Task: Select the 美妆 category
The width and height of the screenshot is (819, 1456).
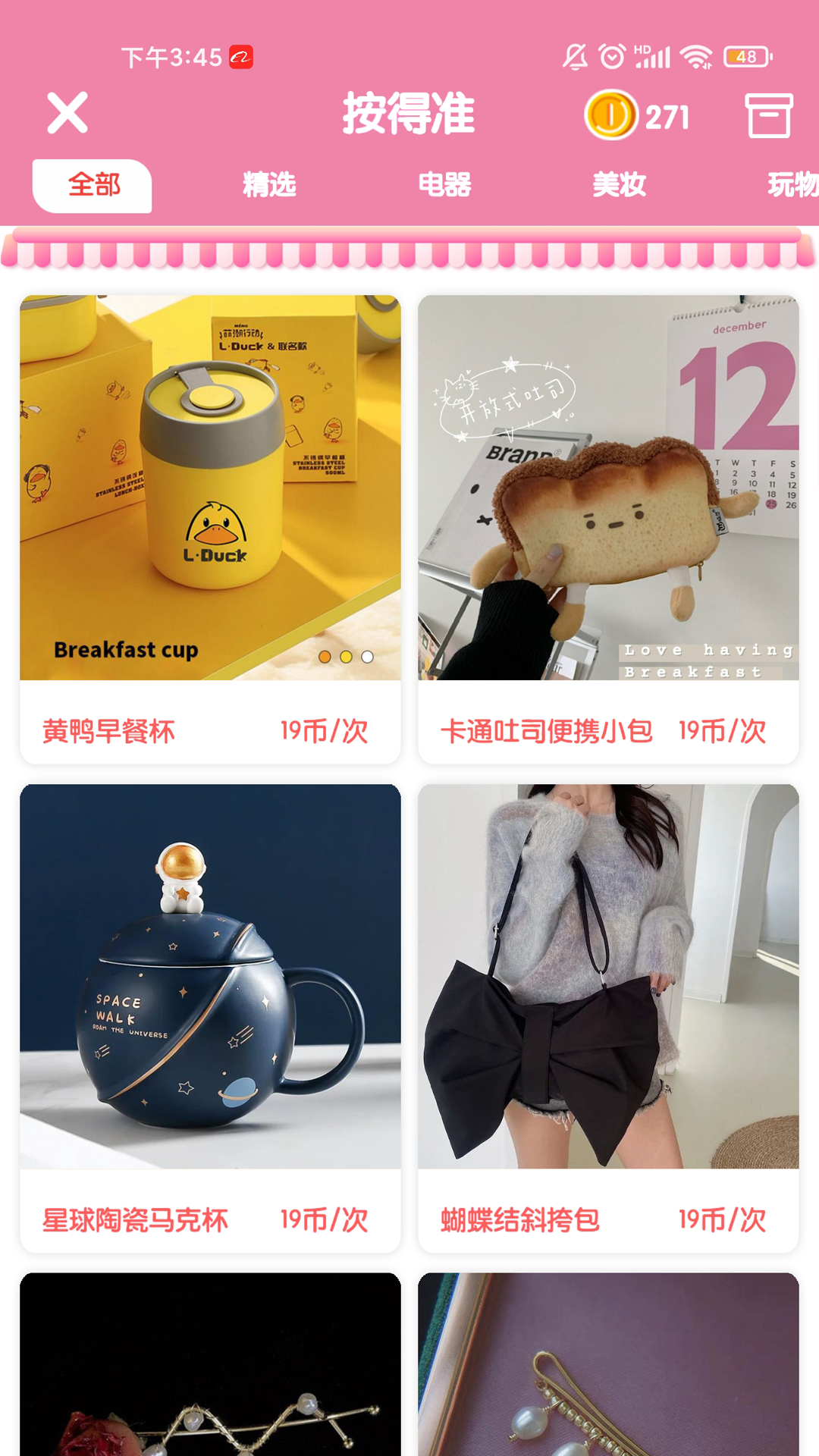Action: click(x=620, y=183)
